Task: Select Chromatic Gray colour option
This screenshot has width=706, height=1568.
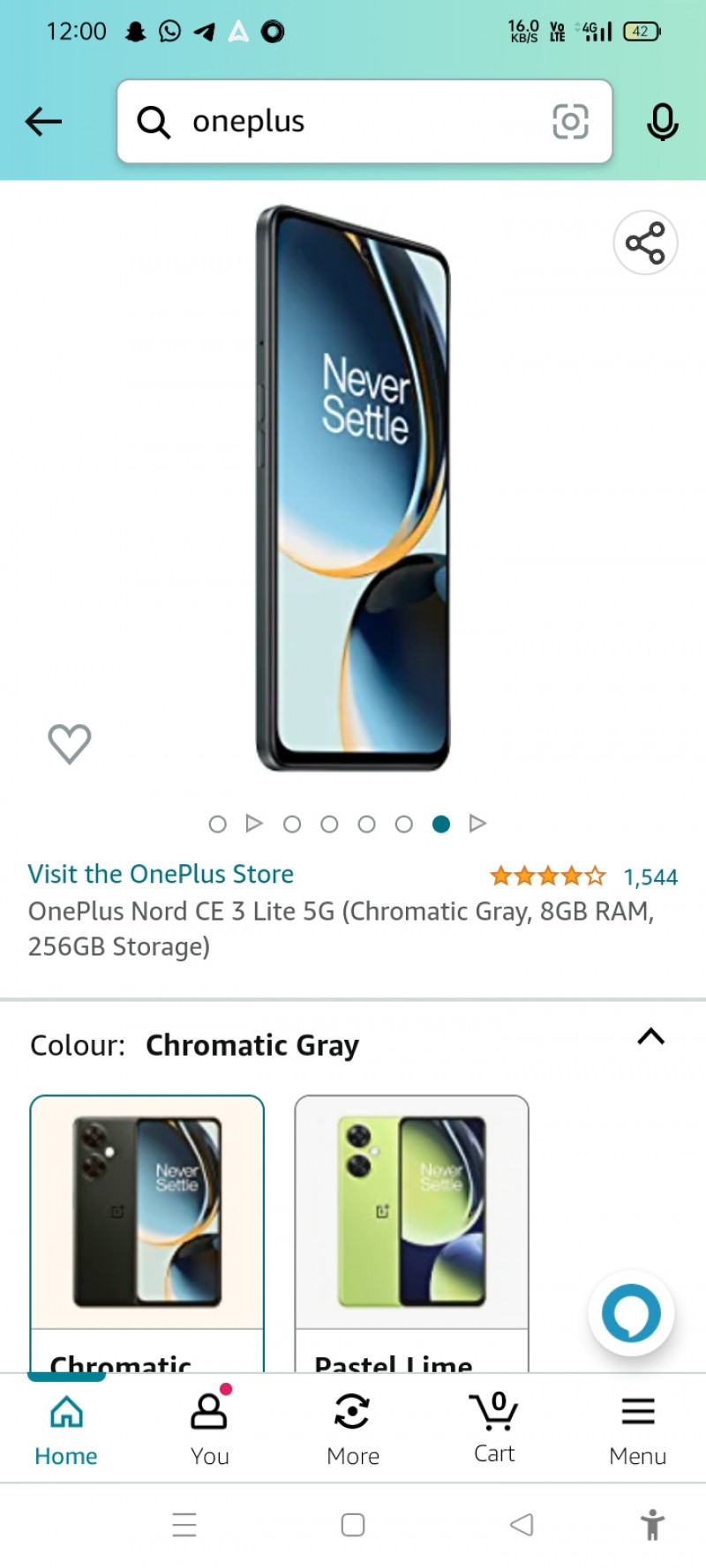Action: pos(147,1217)
